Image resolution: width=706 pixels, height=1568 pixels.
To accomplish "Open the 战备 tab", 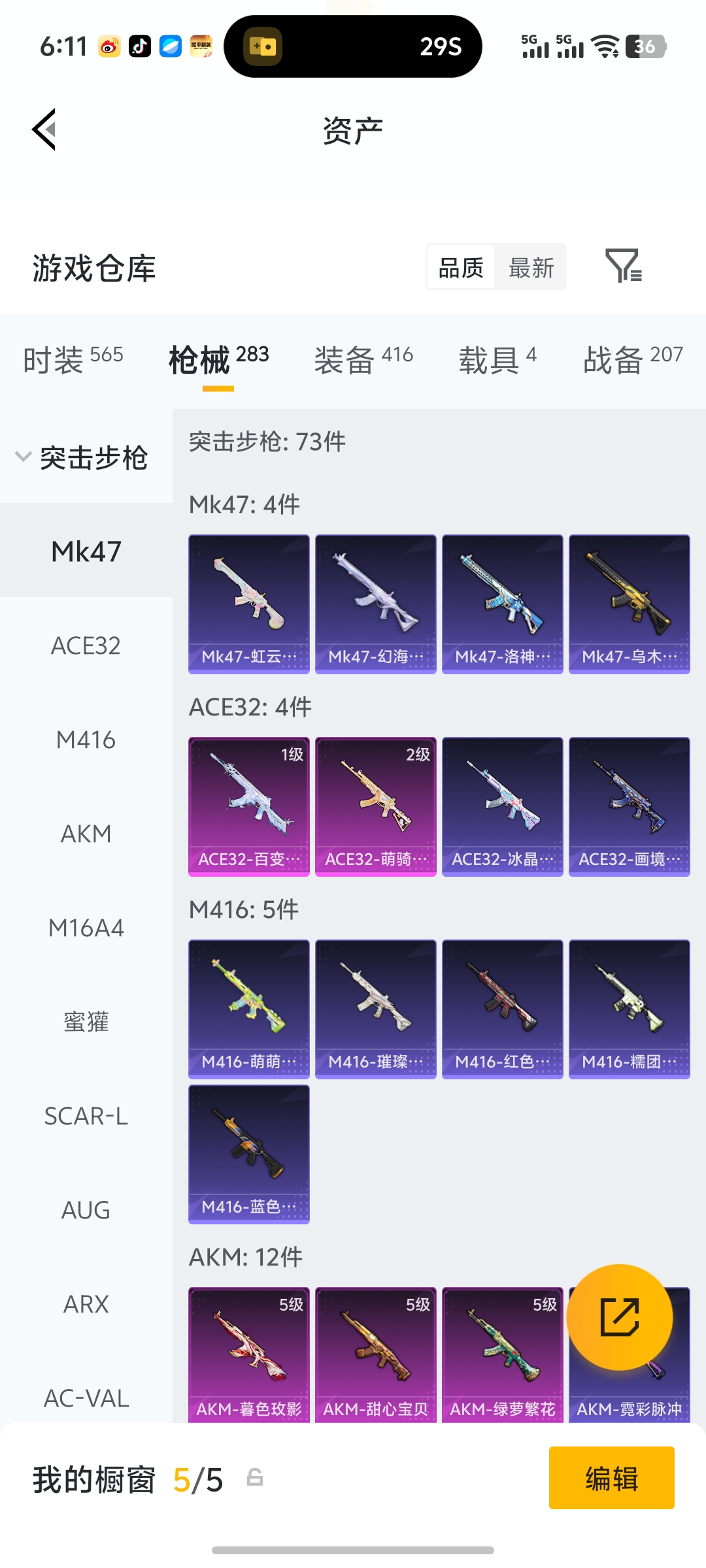I will 633,359.
